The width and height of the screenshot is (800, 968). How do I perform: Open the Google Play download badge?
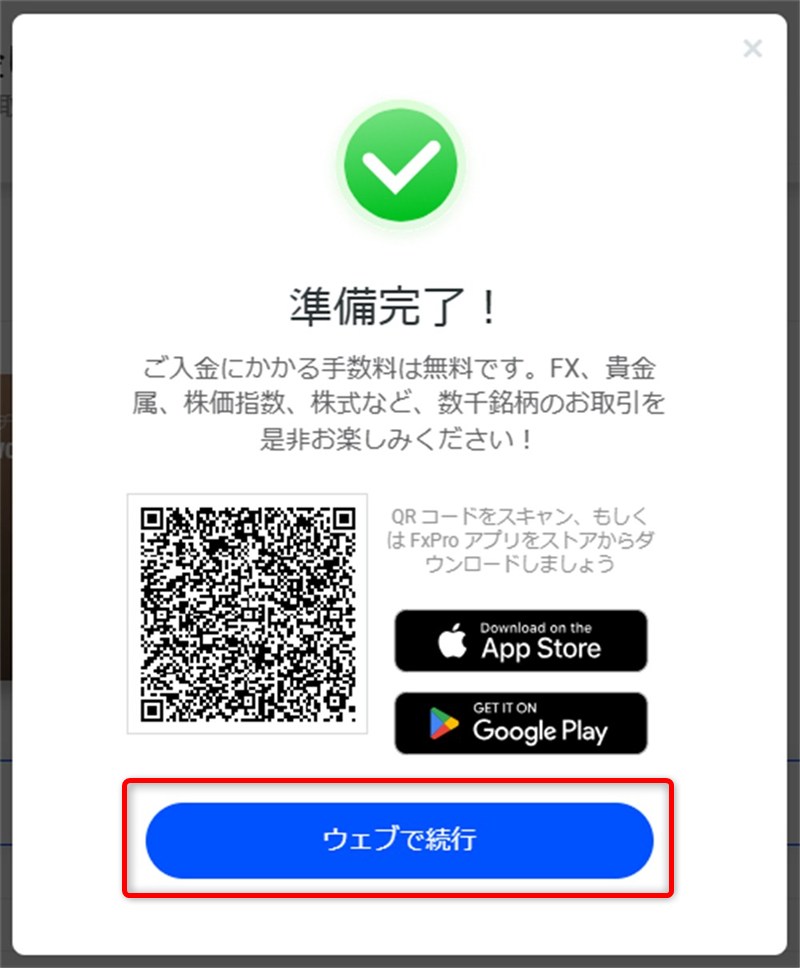point(521,723)
